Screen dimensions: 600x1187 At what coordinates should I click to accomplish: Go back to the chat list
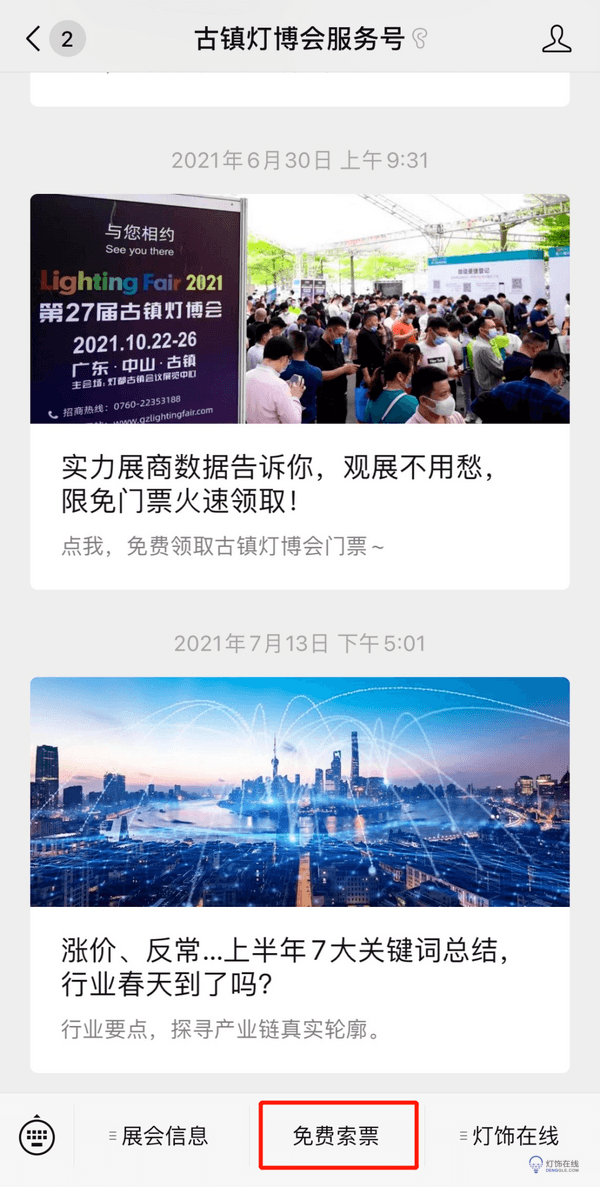34,39
